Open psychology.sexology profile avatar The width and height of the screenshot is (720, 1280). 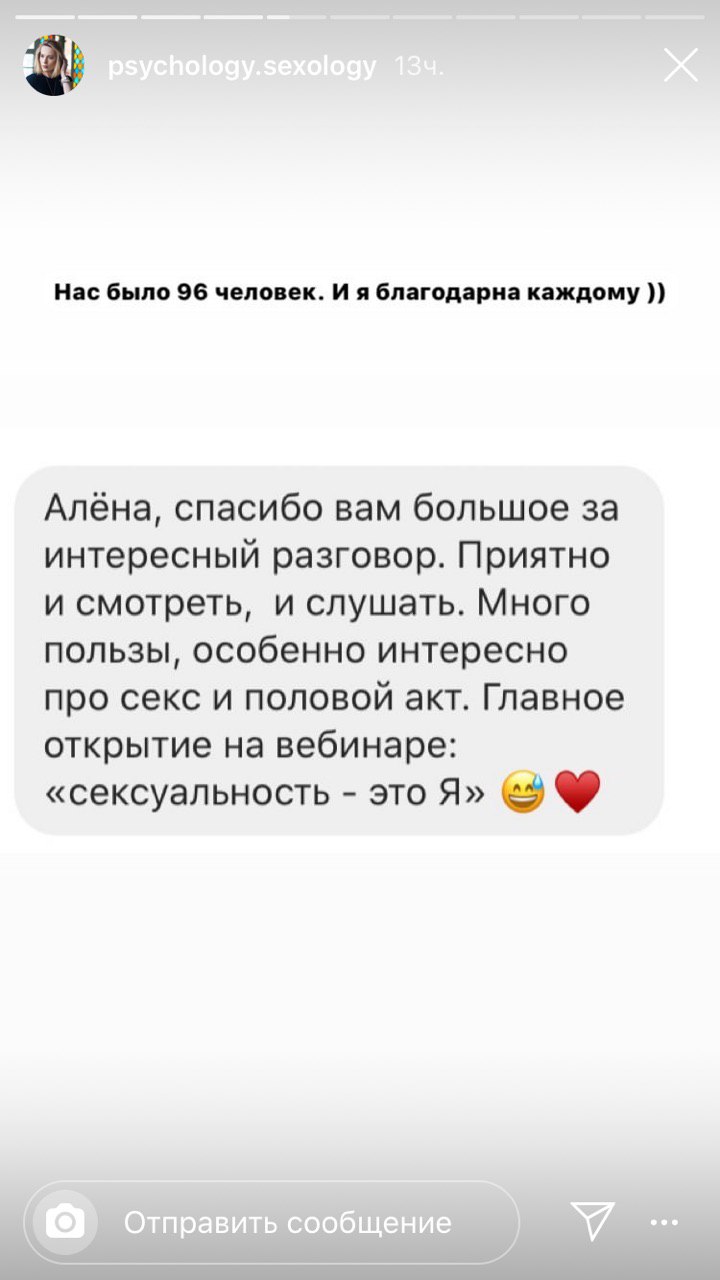click(53, 66)
